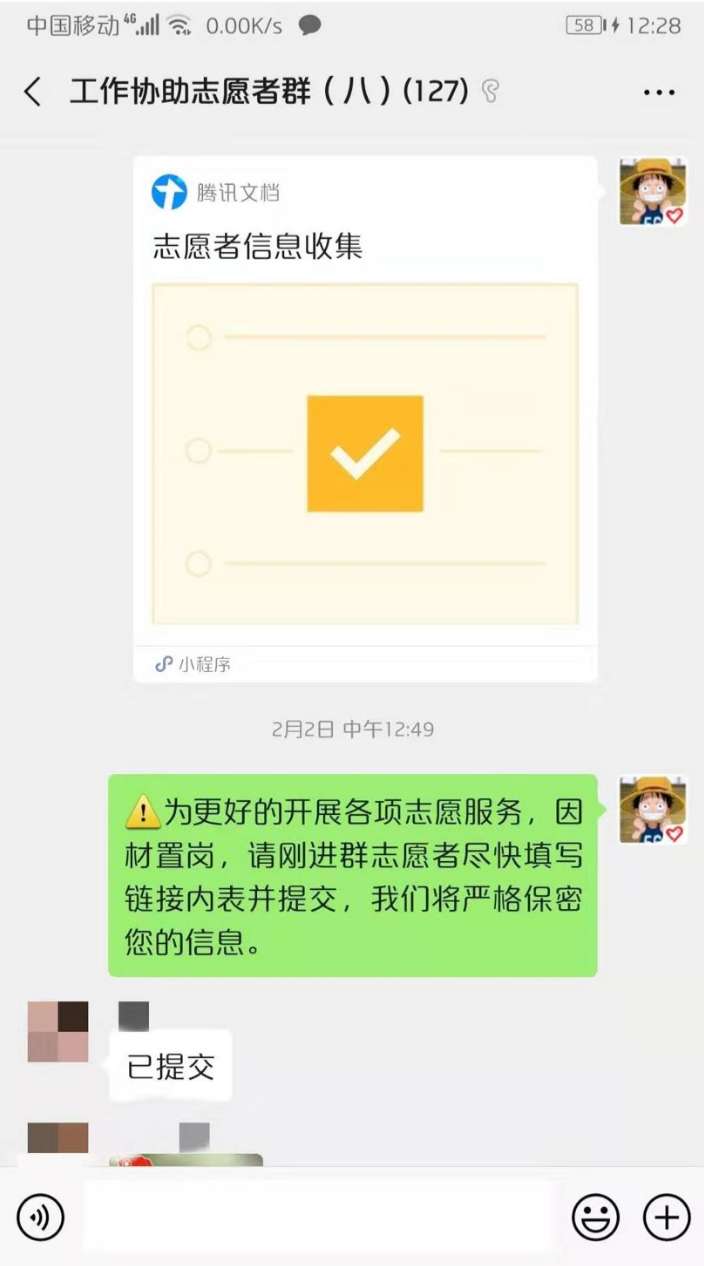Open sender avatar beside the green message

(652, 809)
